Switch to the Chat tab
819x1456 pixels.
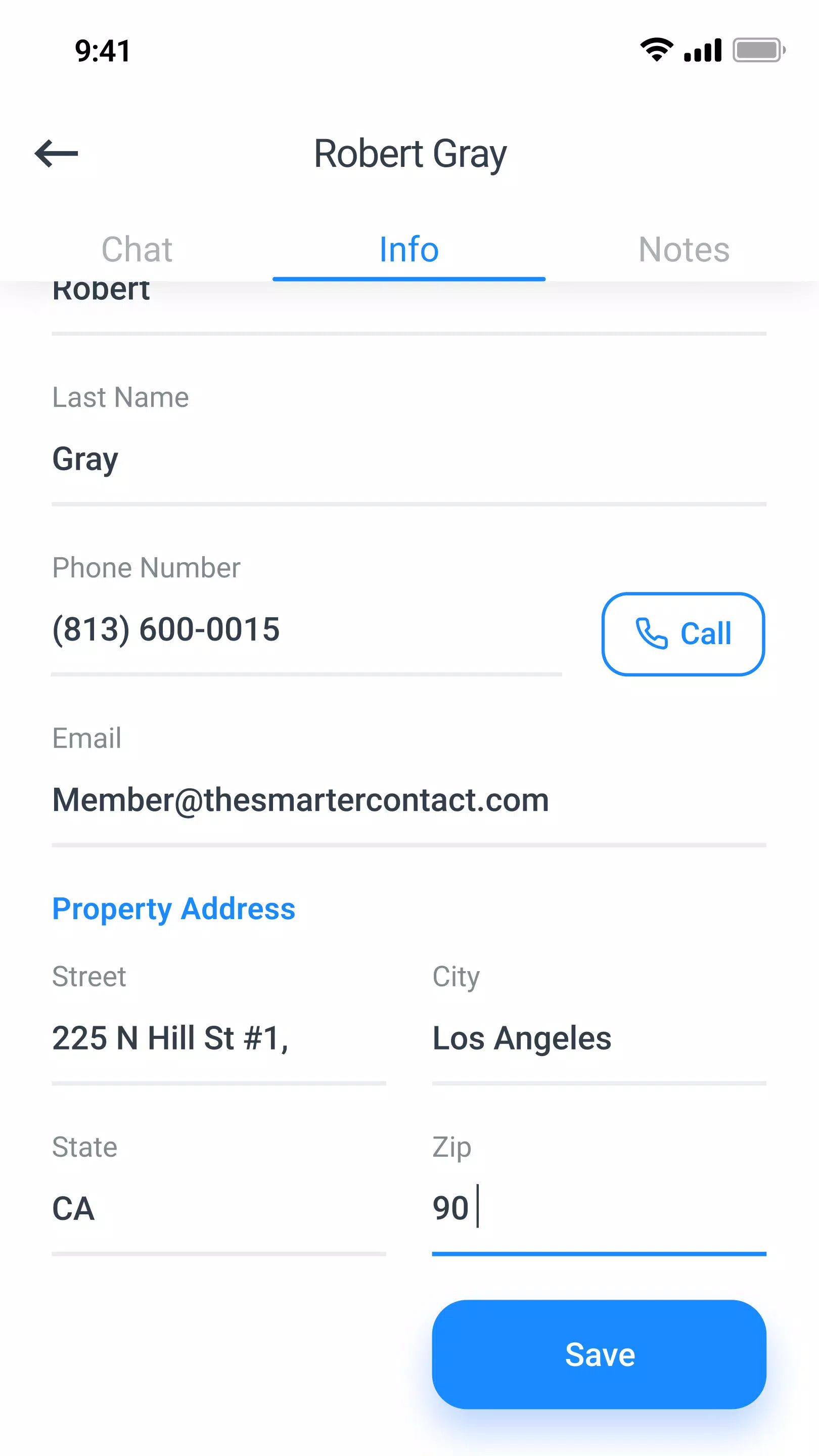tap(137, 249)
